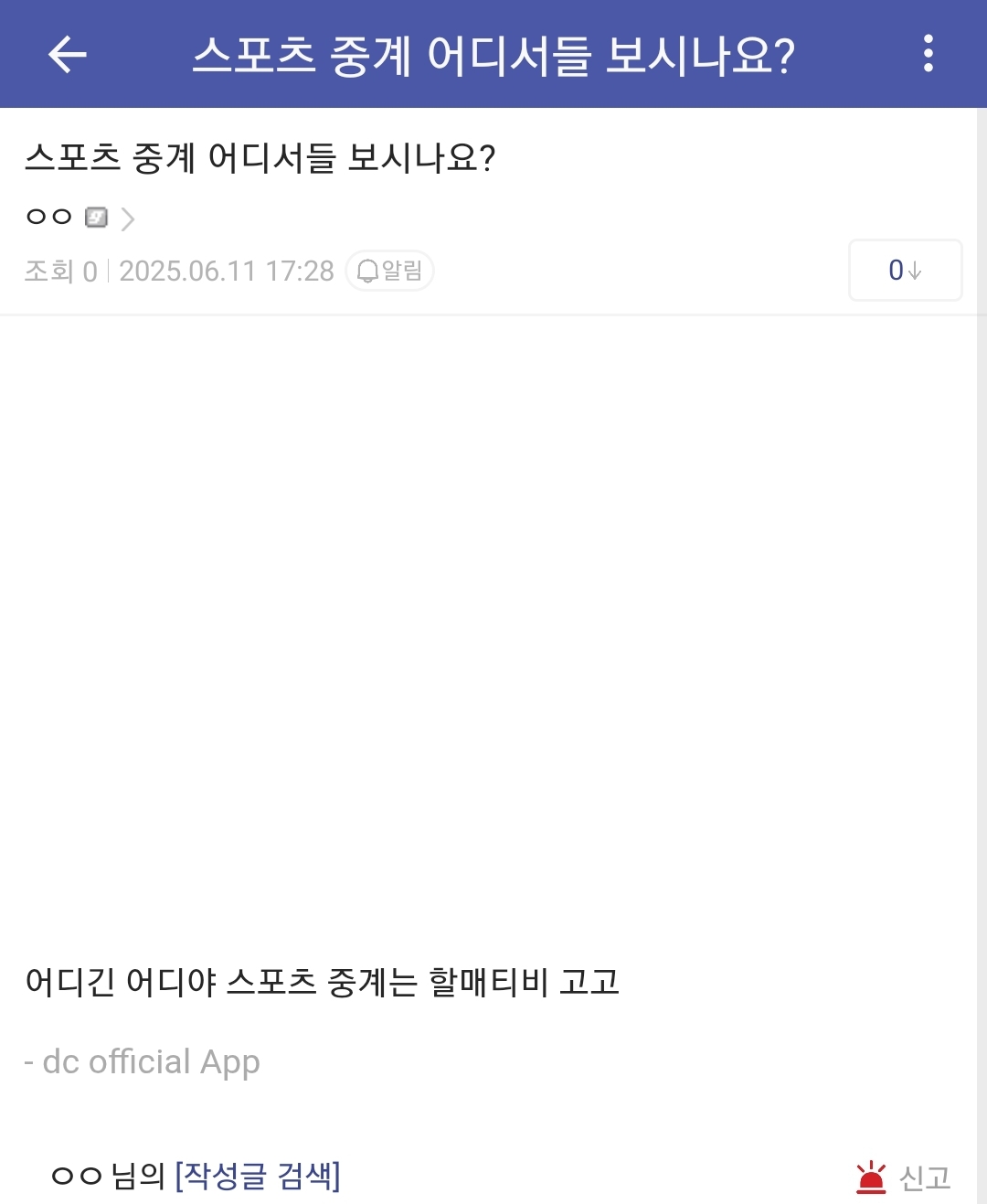This screenshot has width=987, height=1204.
Task: Open author ㅇㅇ's profile via the chevron
Action: [128, 218]
